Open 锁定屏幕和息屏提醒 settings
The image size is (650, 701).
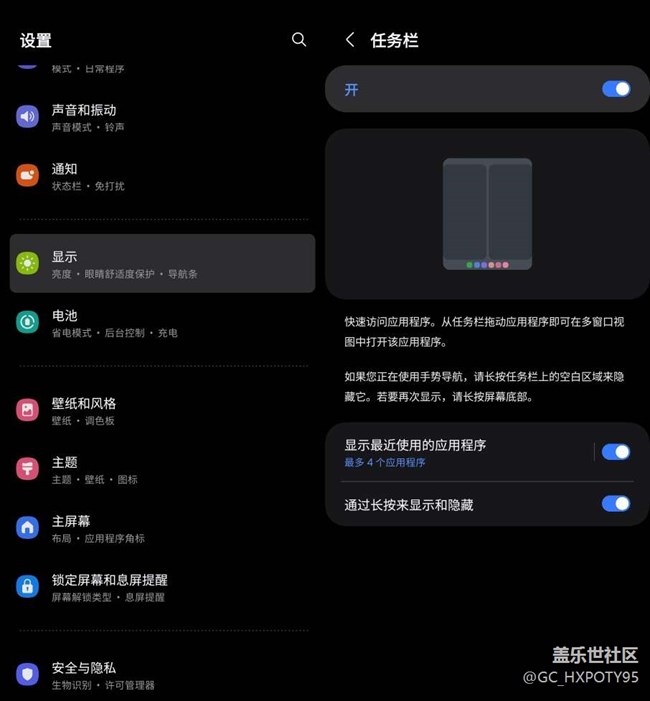pyautogui.click(x=160, y=587)
